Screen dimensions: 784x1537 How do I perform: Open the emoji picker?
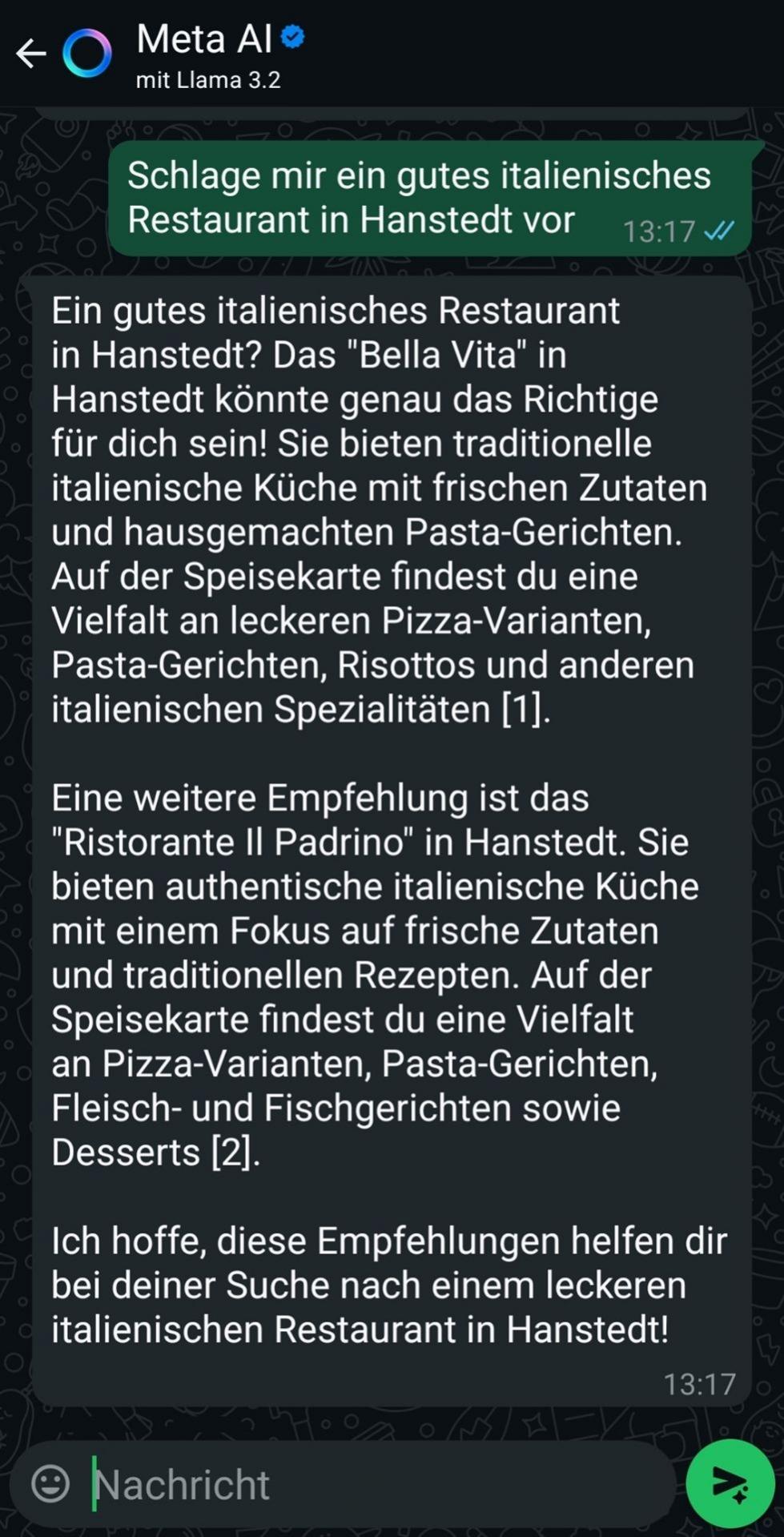click(x=50, y=1484)
